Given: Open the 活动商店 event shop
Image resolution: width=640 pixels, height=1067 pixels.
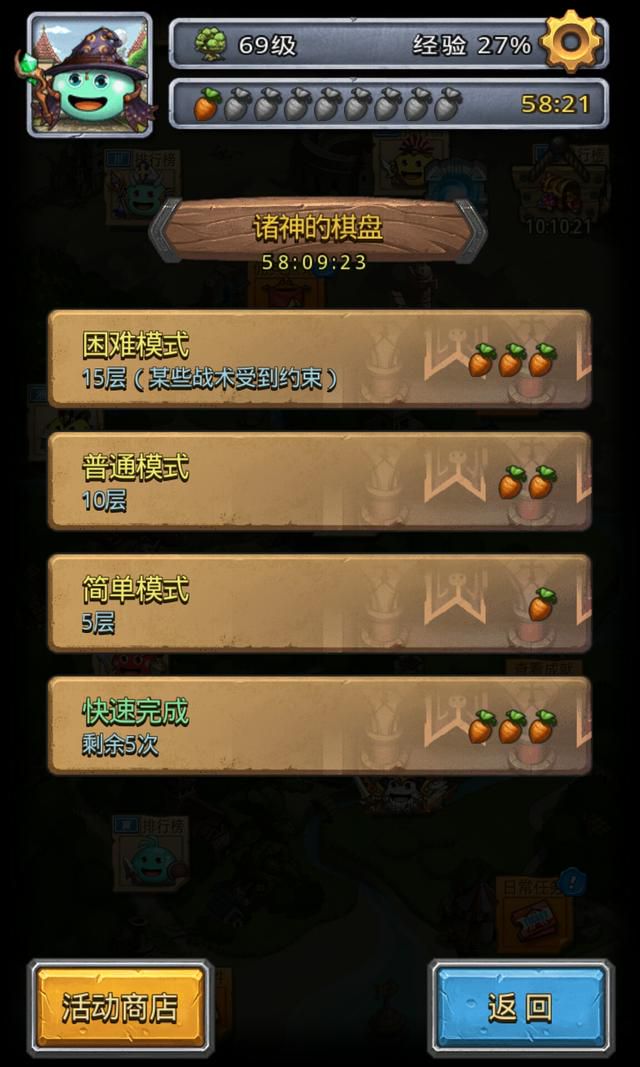Looking at the screenshot, I should click(120, 1007).
